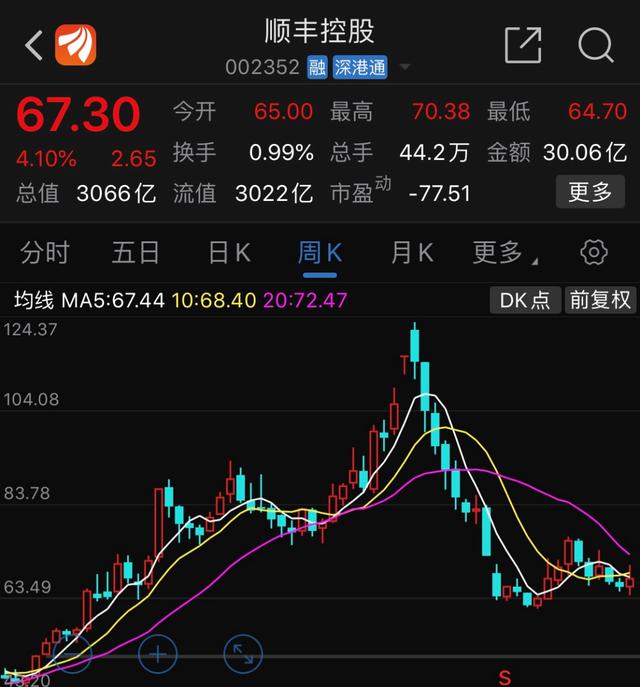Show more quote details with 更多 button
This screenshot has height=687, width=640.
(x=590, y=192)
